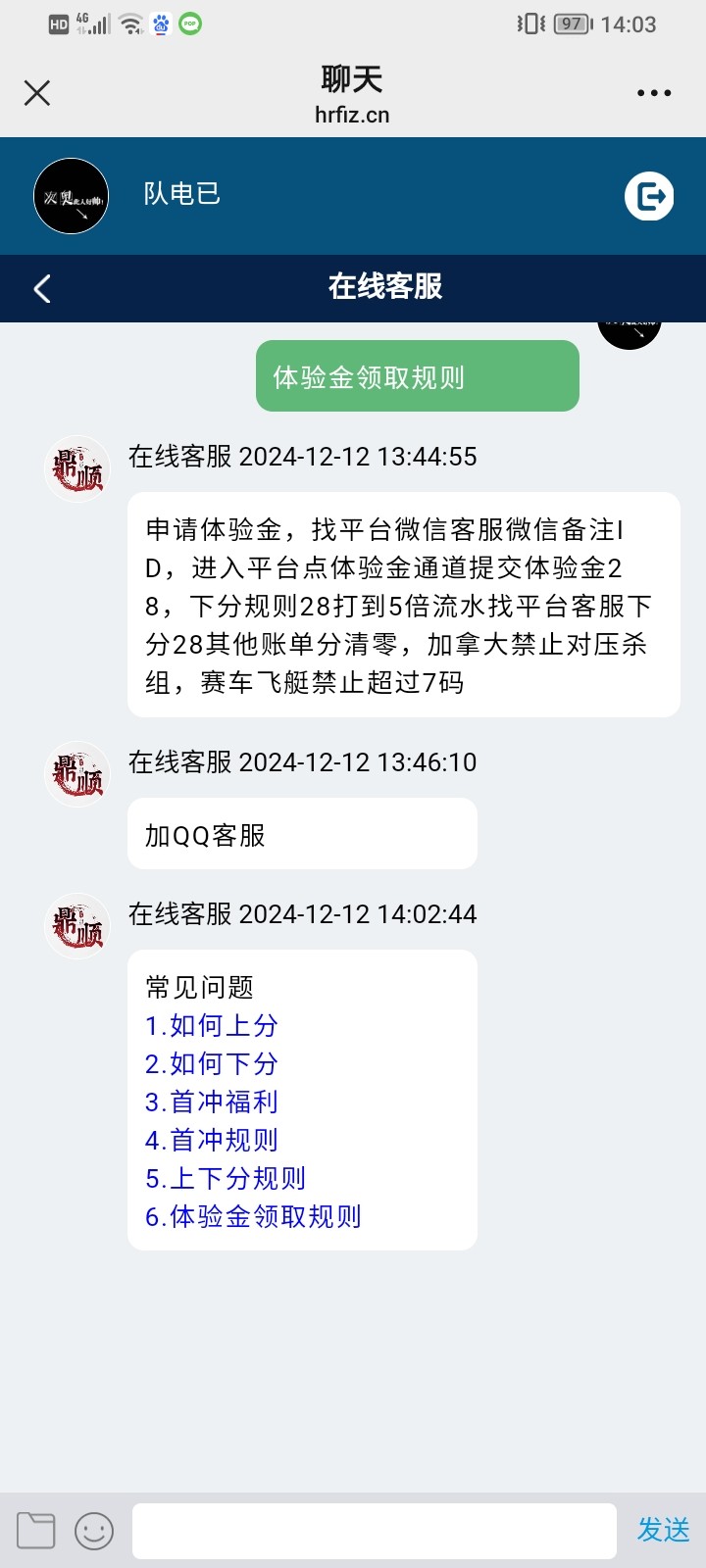Image resolution: width=706 pixels, height=1568 pixels.
Task: Focus the message input field
Action: (x=374, y=1530)
